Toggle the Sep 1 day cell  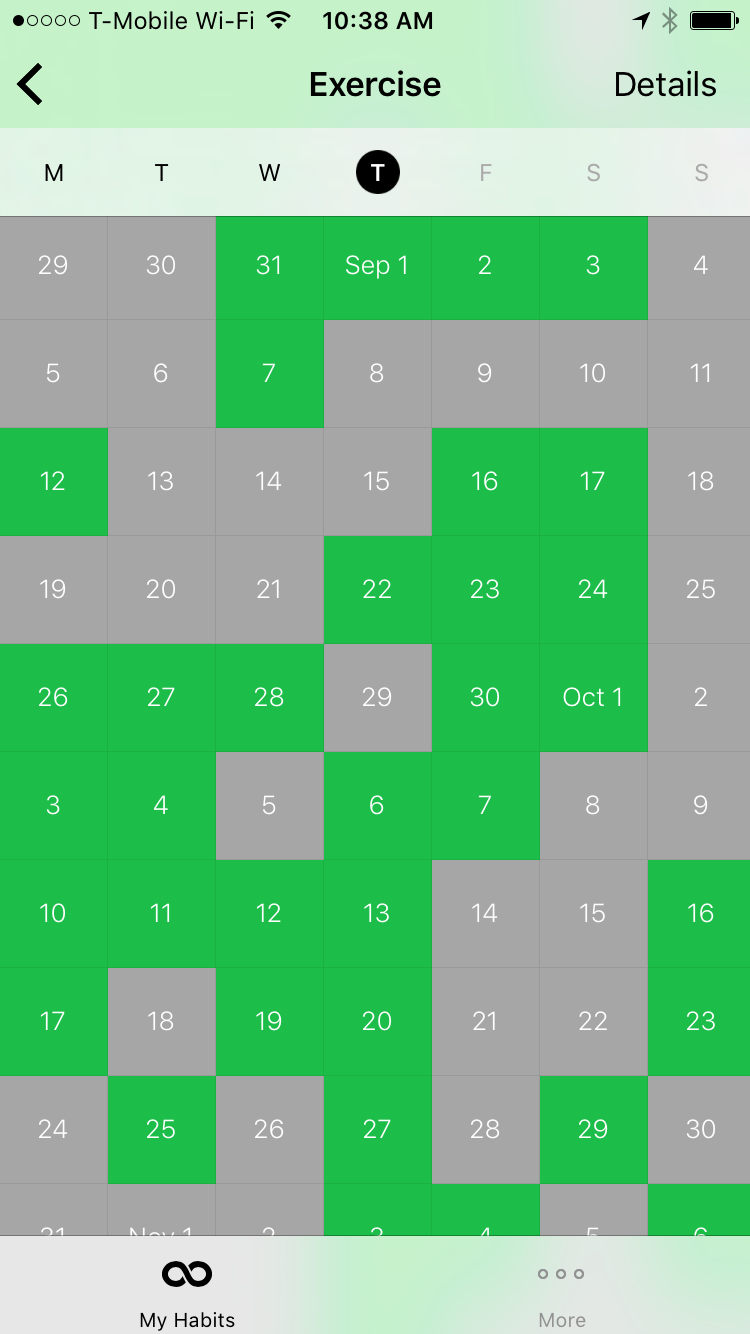[x=377, y=266]
